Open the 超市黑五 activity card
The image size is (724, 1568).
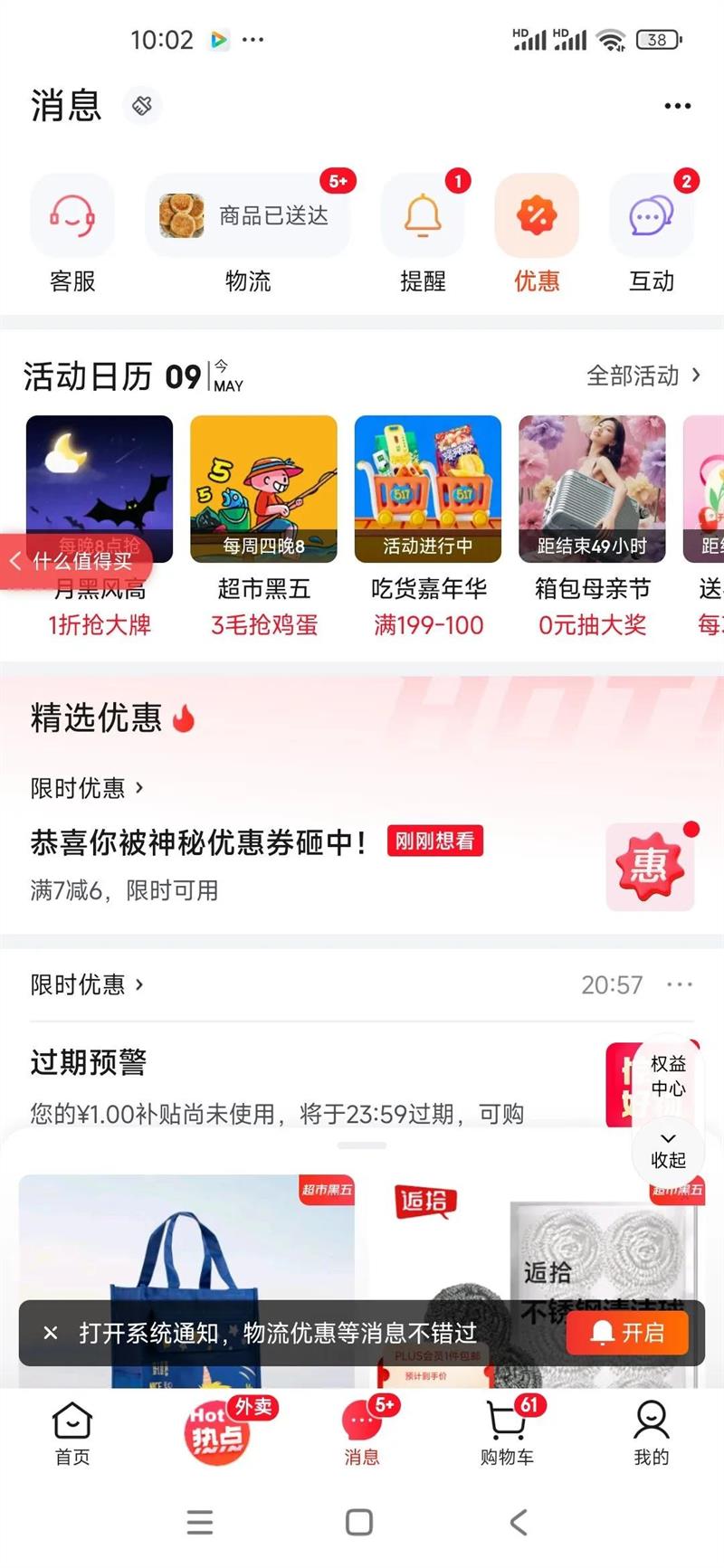(x=263, y=527)
